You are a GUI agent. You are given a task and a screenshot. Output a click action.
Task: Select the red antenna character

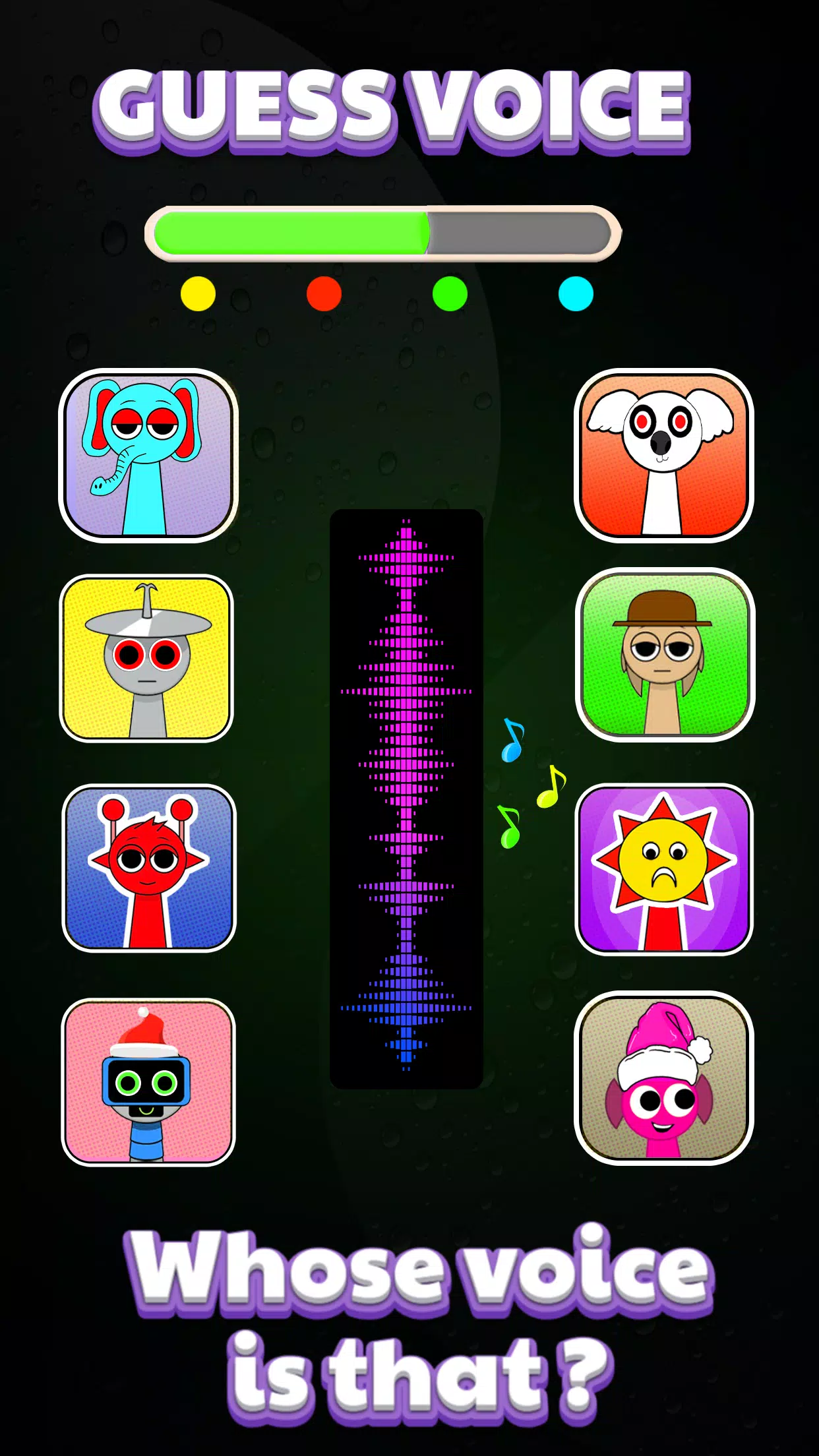point(149,868)
